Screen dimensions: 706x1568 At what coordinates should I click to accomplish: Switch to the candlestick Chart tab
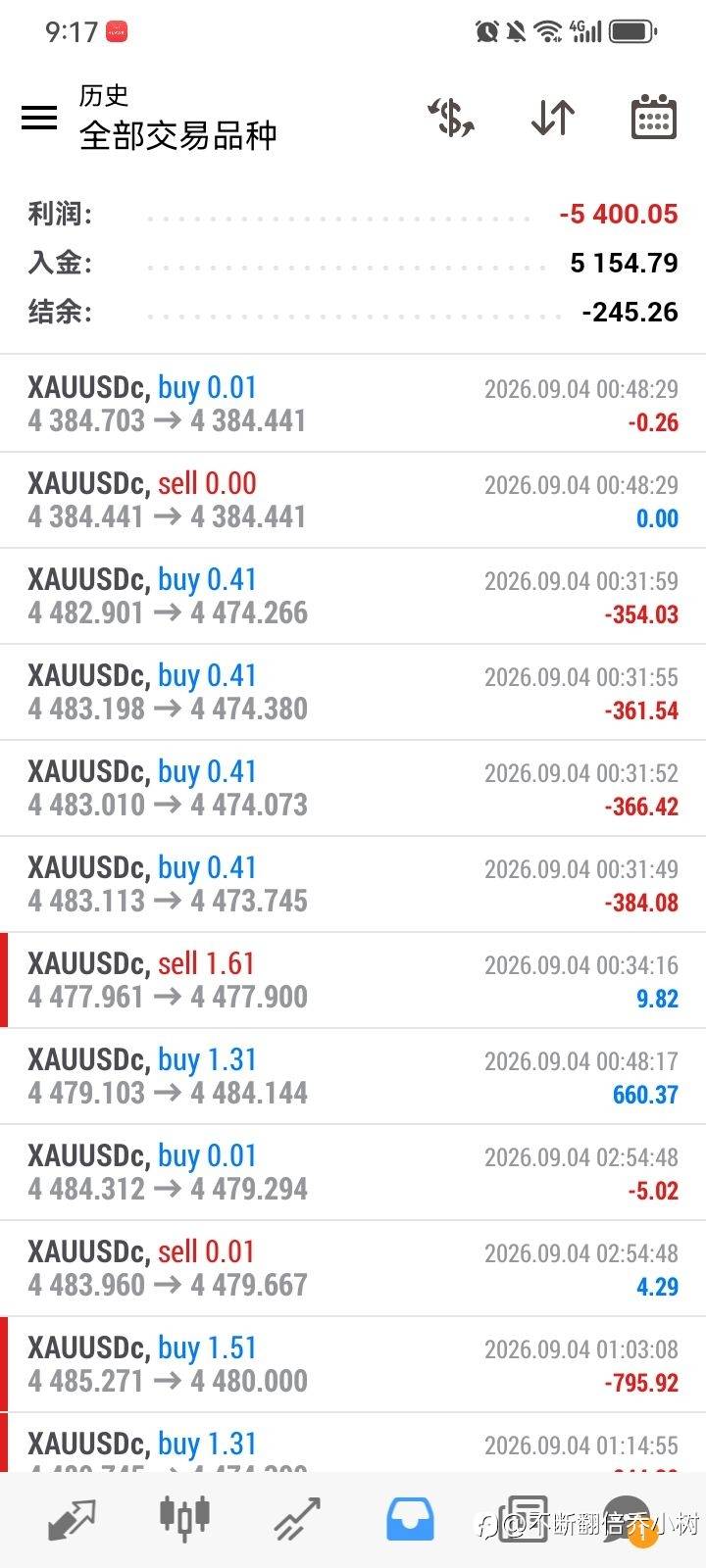coord(184,1517)
